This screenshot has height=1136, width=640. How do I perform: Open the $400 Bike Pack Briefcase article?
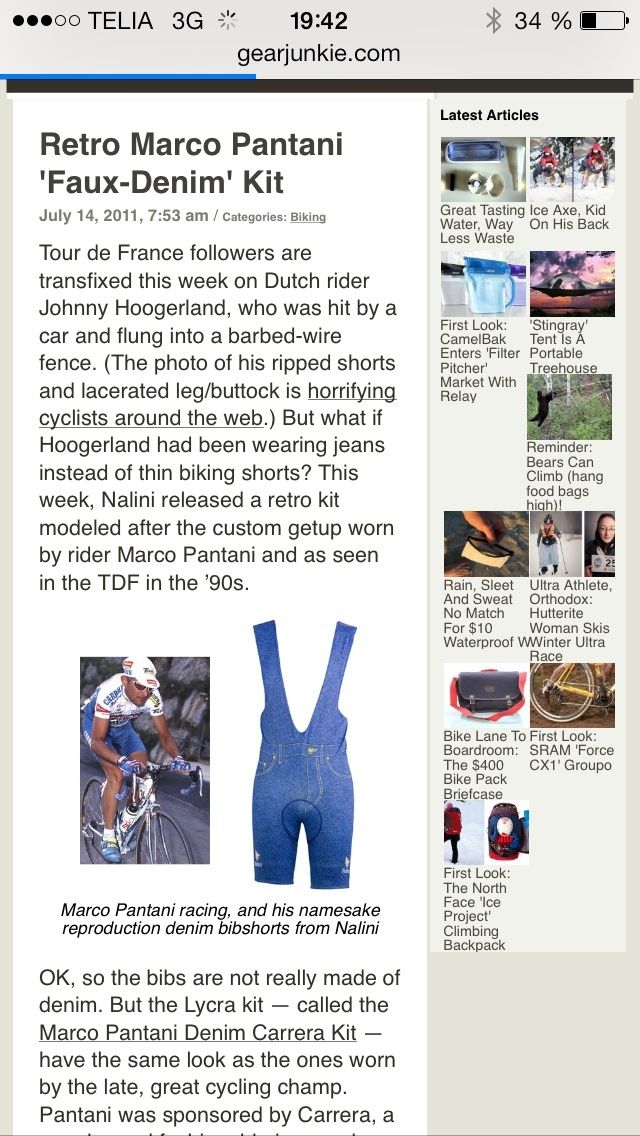pos(484,765)
